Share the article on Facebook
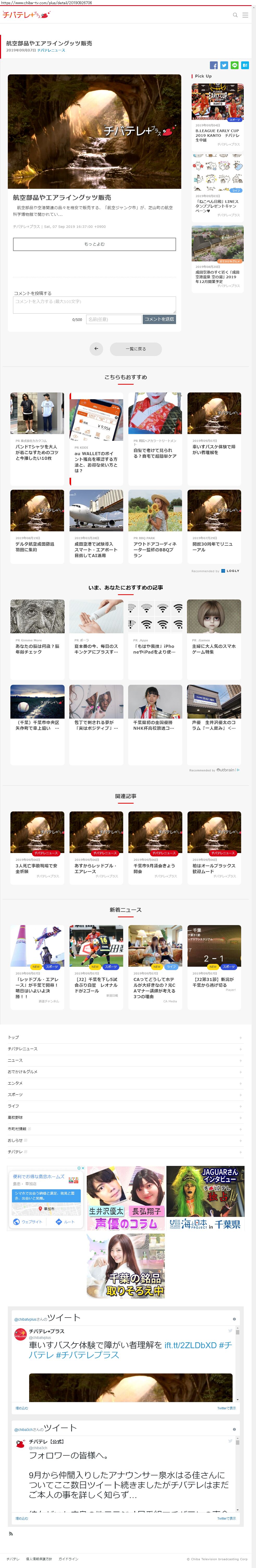This screenshot has width=256, height=1568. coord(213,65)
